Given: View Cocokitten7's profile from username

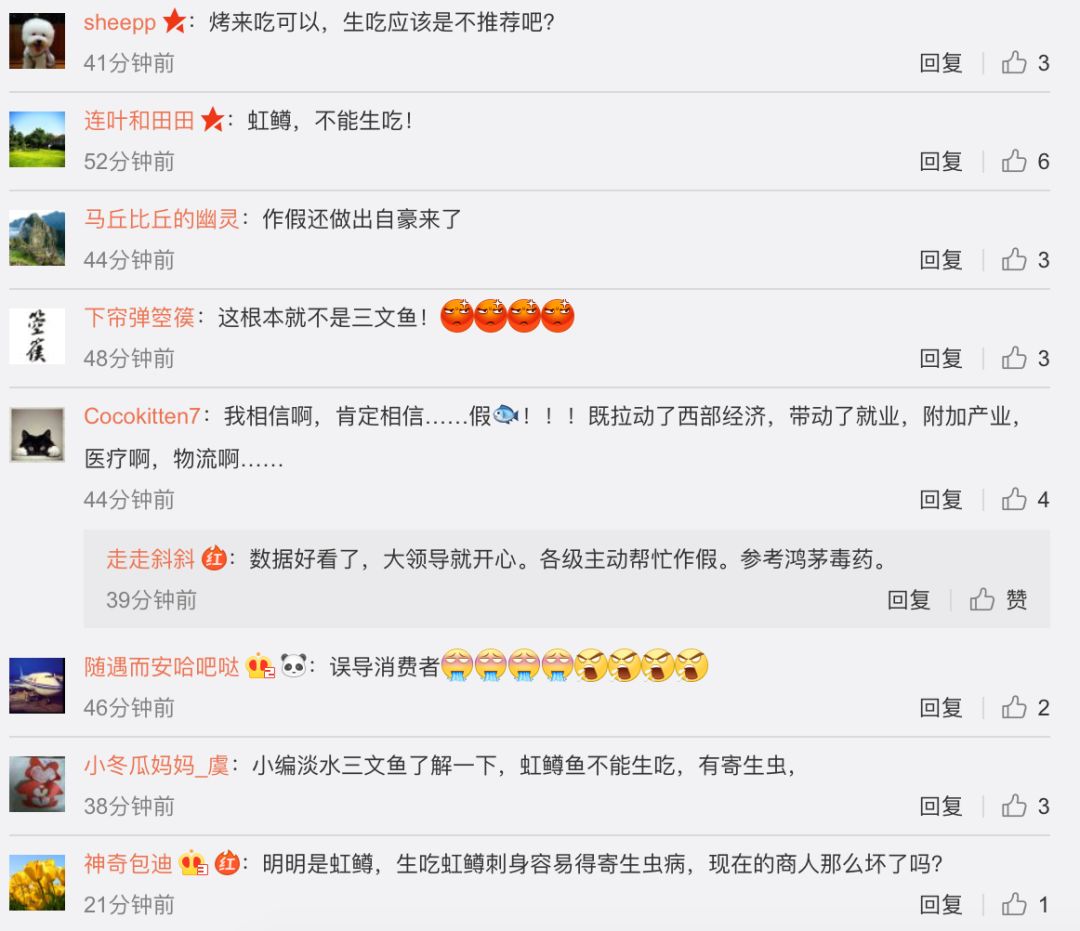Looking at the screenshot, I should point(142,416).
